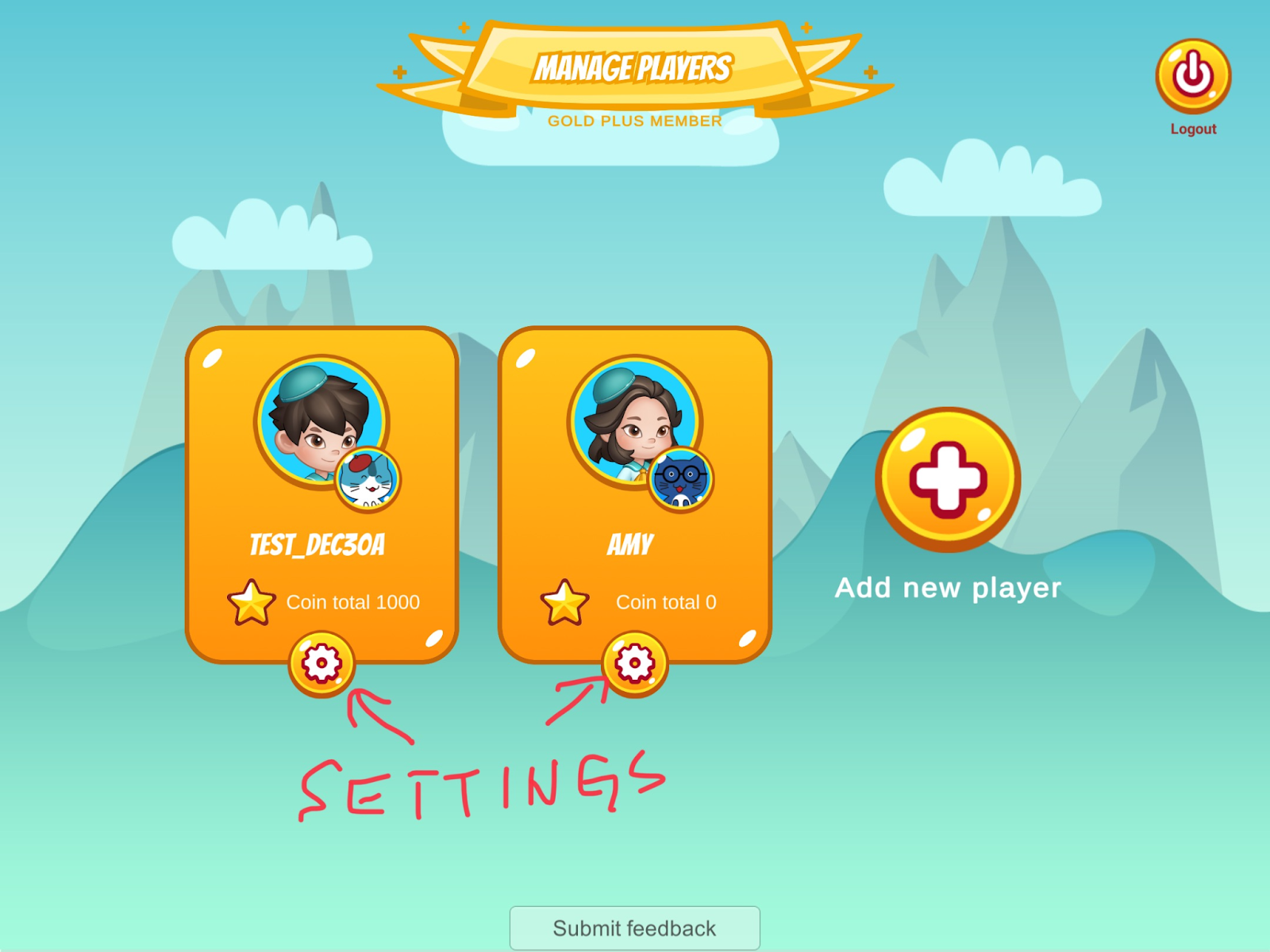Open settings gear for Amy
Screen dimensions: 1270x952
[634, 664]
